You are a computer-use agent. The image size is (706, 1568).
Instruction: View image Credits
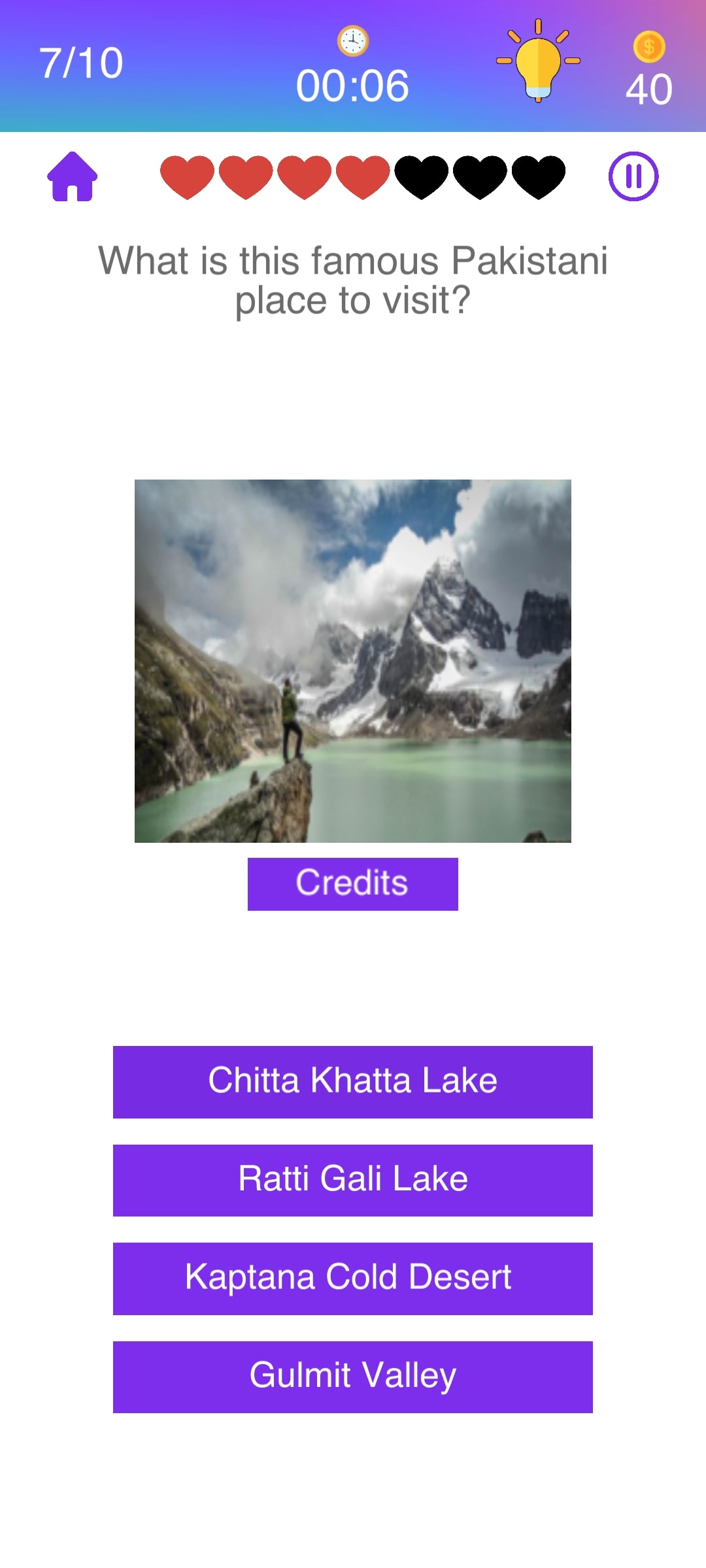(353, 884)
